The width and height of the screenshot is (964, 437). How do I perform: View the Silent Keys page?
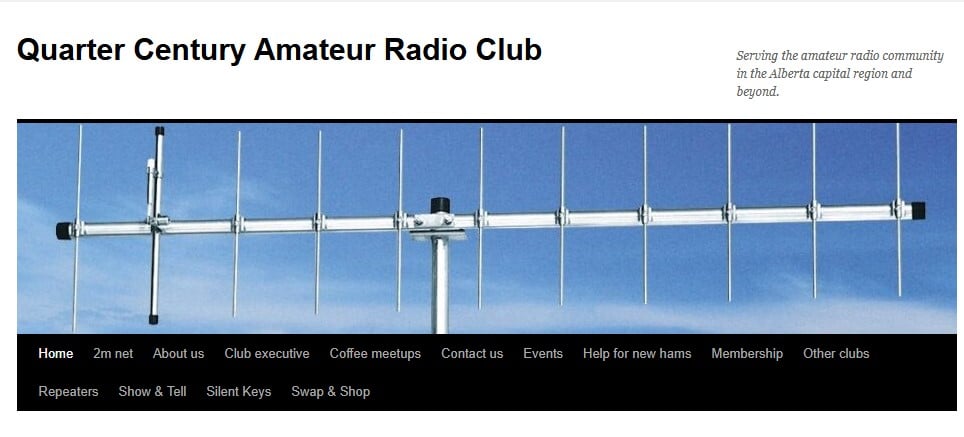coord(239,391)
